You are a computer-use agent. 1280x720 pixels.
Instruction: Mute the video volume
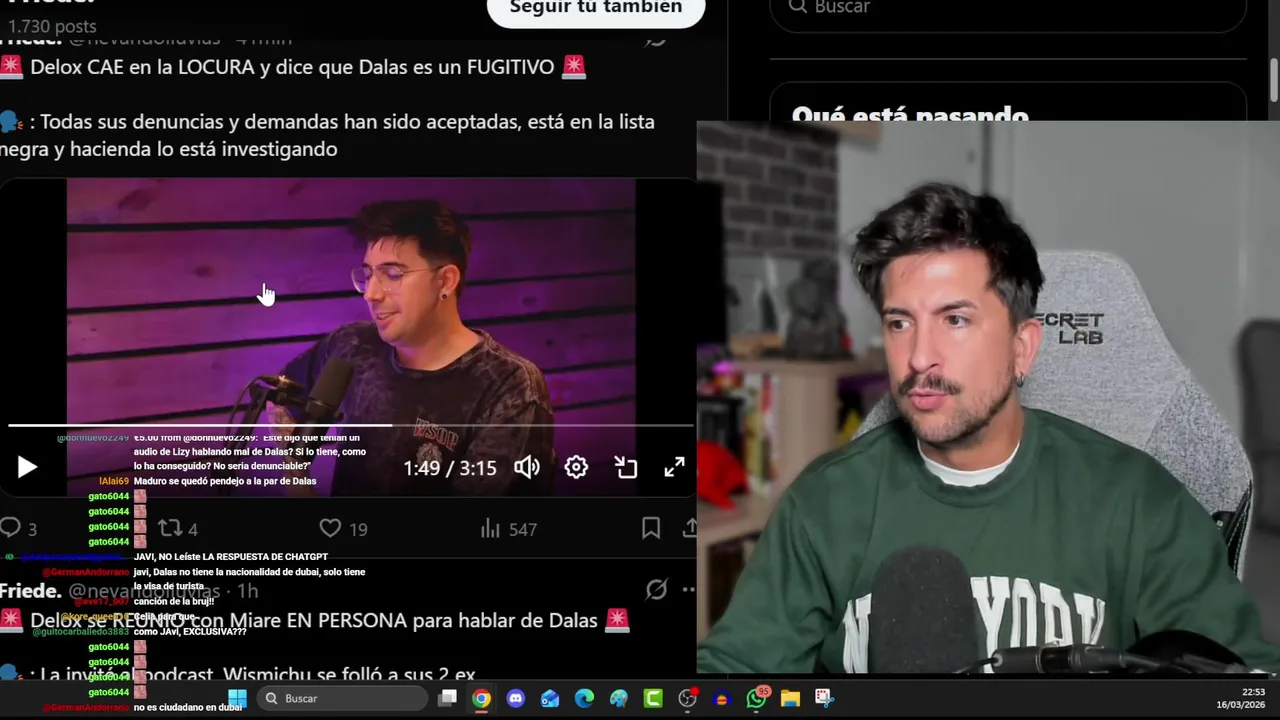click(527, 467)
